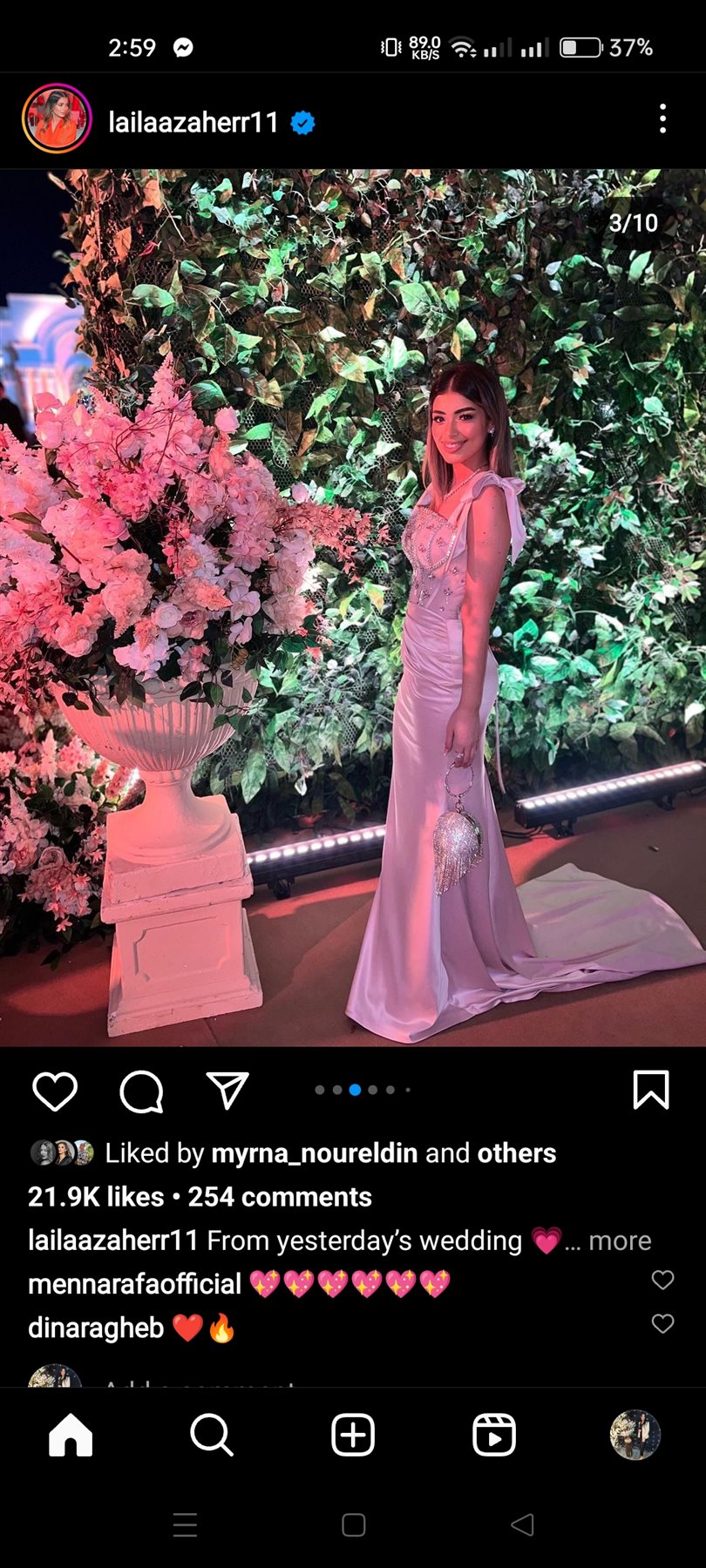
Task: Save the post with the bookmark icon
Action: coord(650,1091)
